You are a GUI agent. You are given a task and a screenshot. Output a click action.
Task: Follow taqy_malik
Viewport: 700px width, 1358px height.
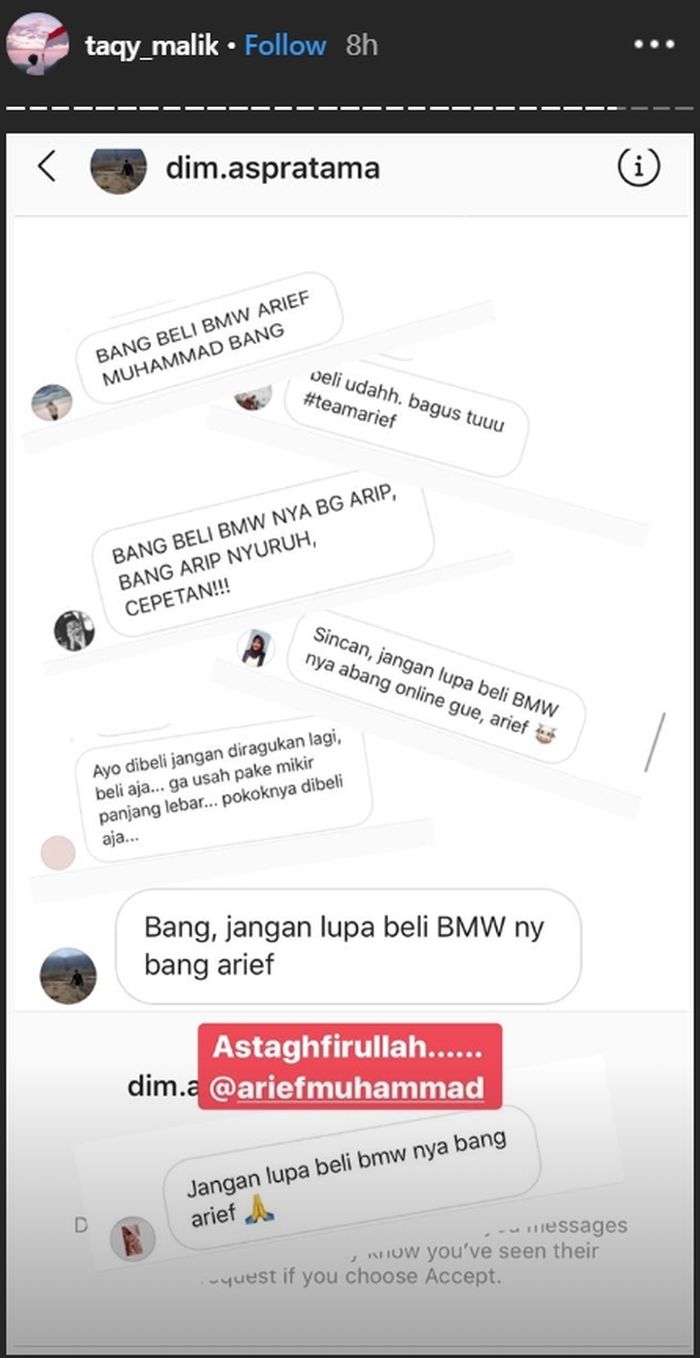285,46
